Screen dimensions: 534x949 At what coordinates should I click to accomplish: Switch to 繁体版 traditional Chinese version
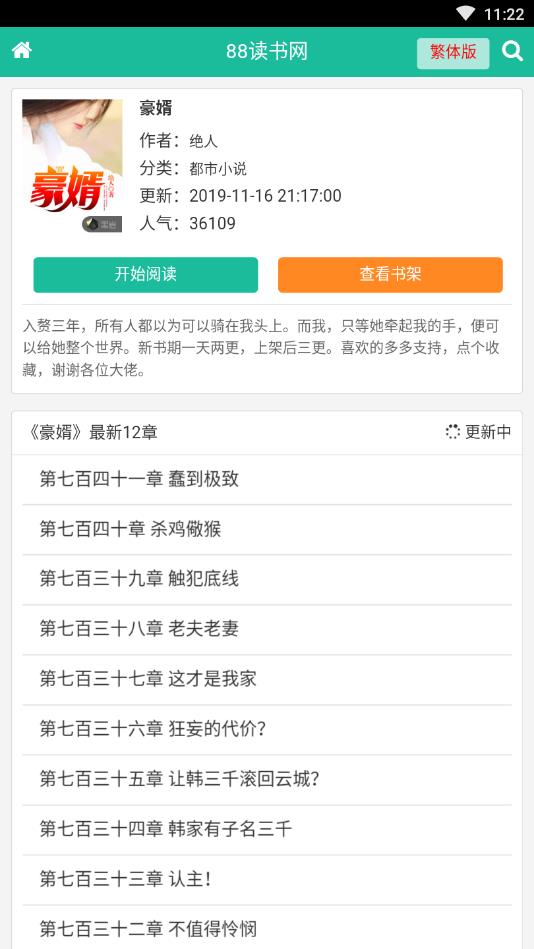point(453,53)
